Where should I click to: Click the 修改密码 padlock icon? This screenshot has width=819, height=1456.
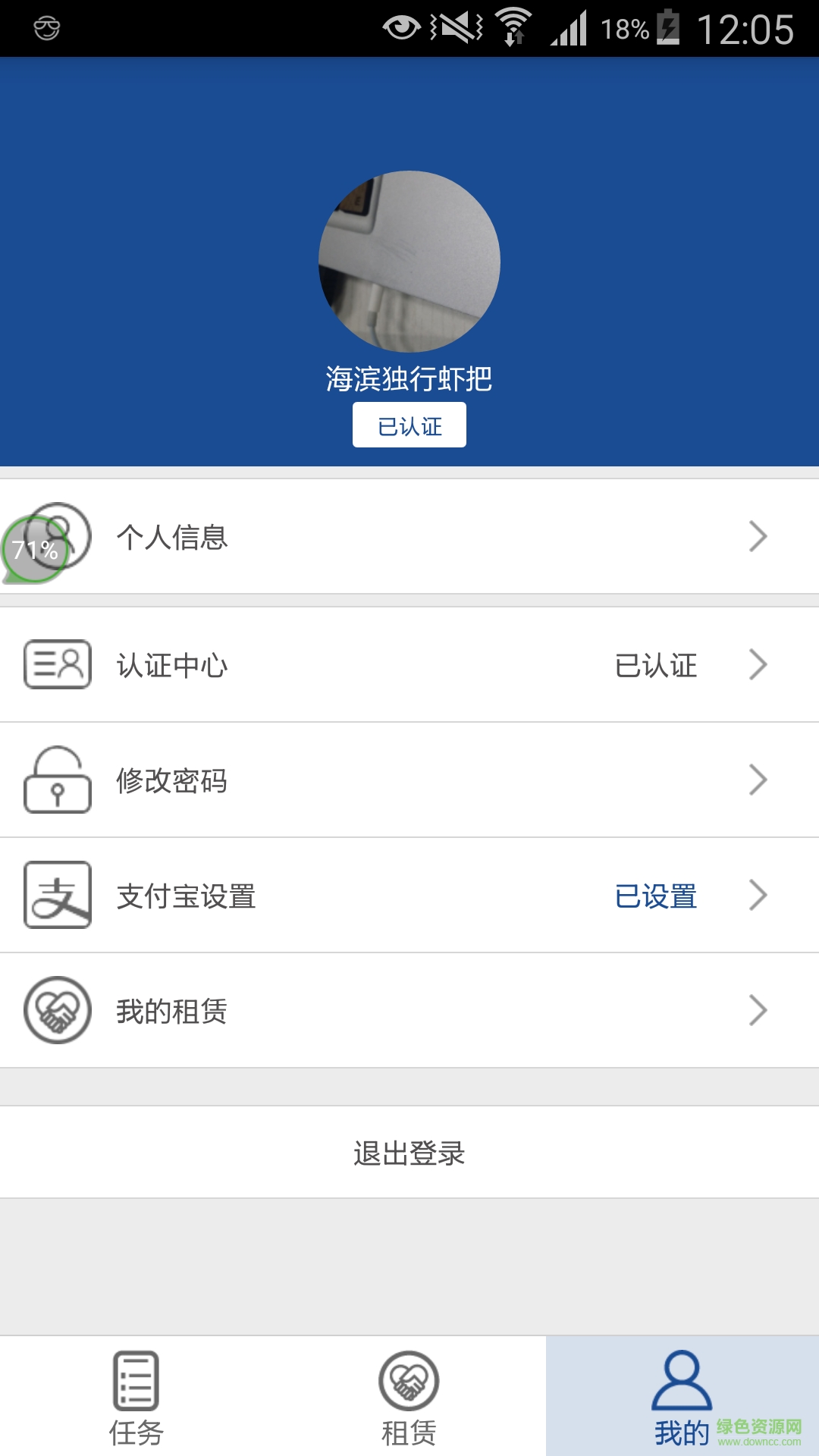57,781
